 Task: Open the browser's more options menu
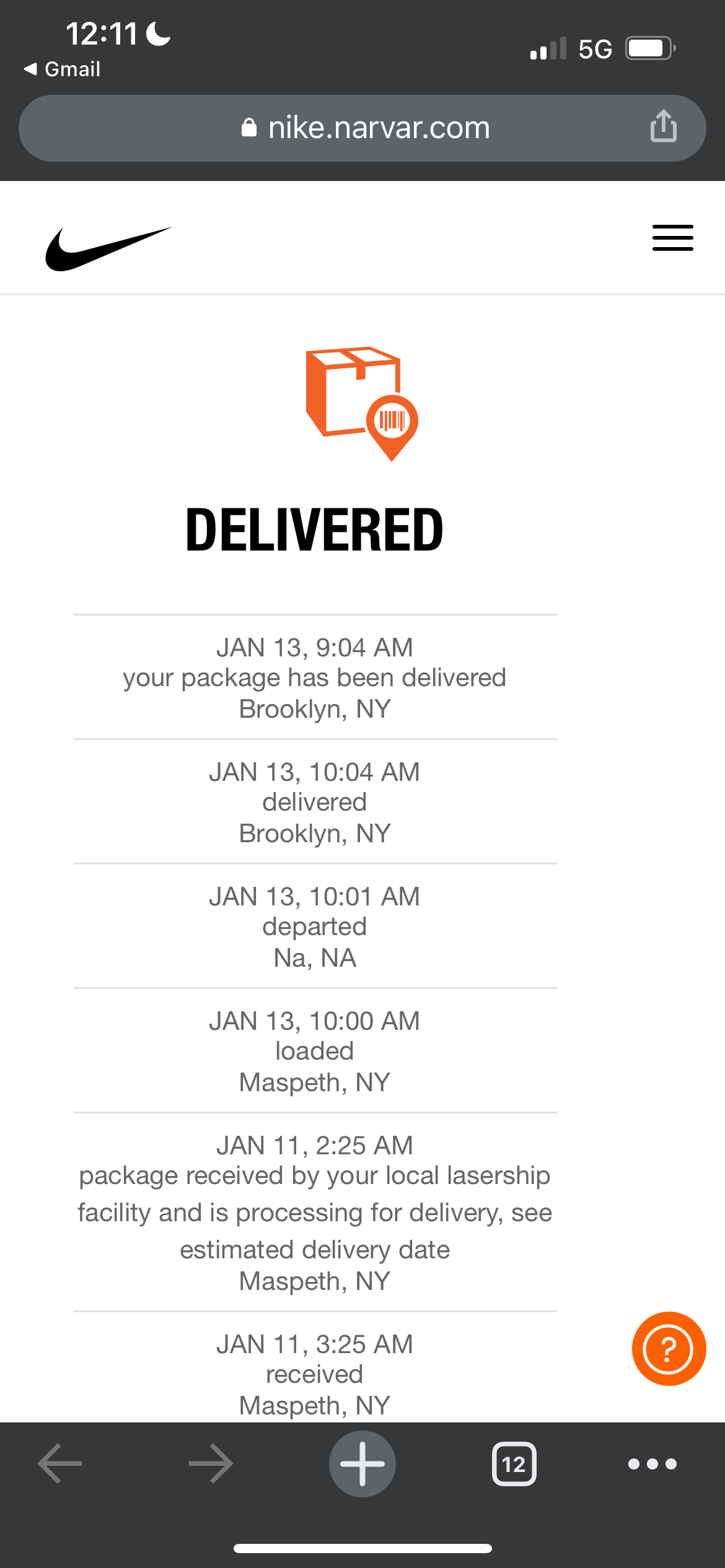coord(652,1464)
